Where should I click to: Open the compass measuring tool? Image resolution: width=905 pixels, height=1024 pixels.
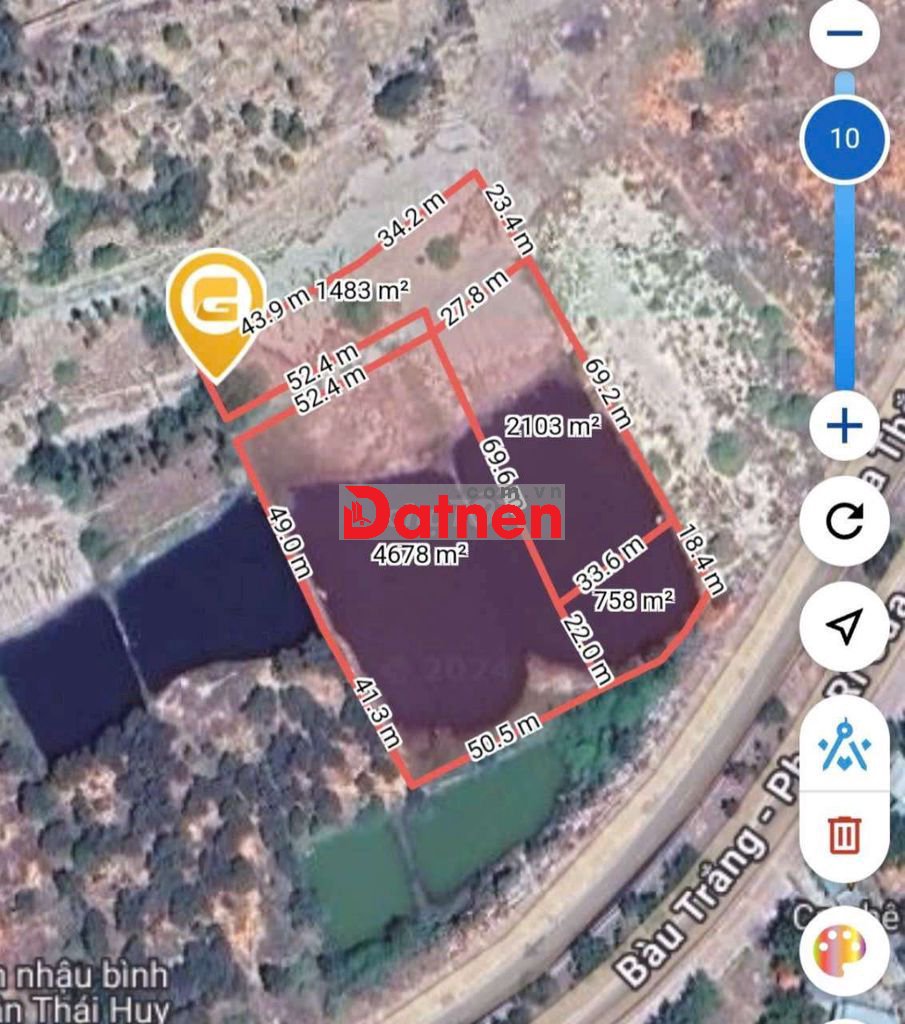click(845, 747)
